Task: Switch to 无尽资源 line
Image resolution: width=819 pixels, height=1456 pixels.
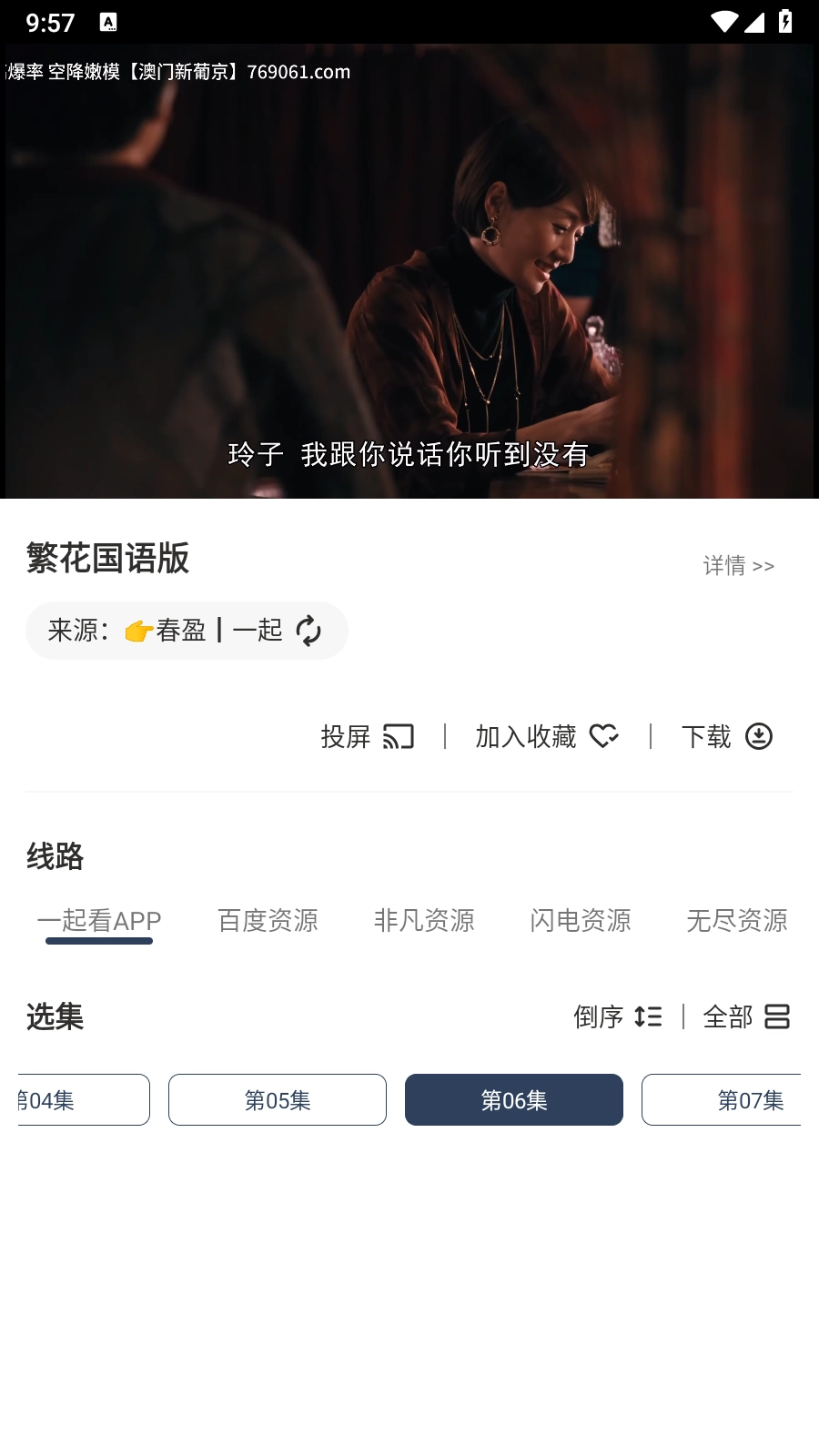Action: click(x=736, y=921)
